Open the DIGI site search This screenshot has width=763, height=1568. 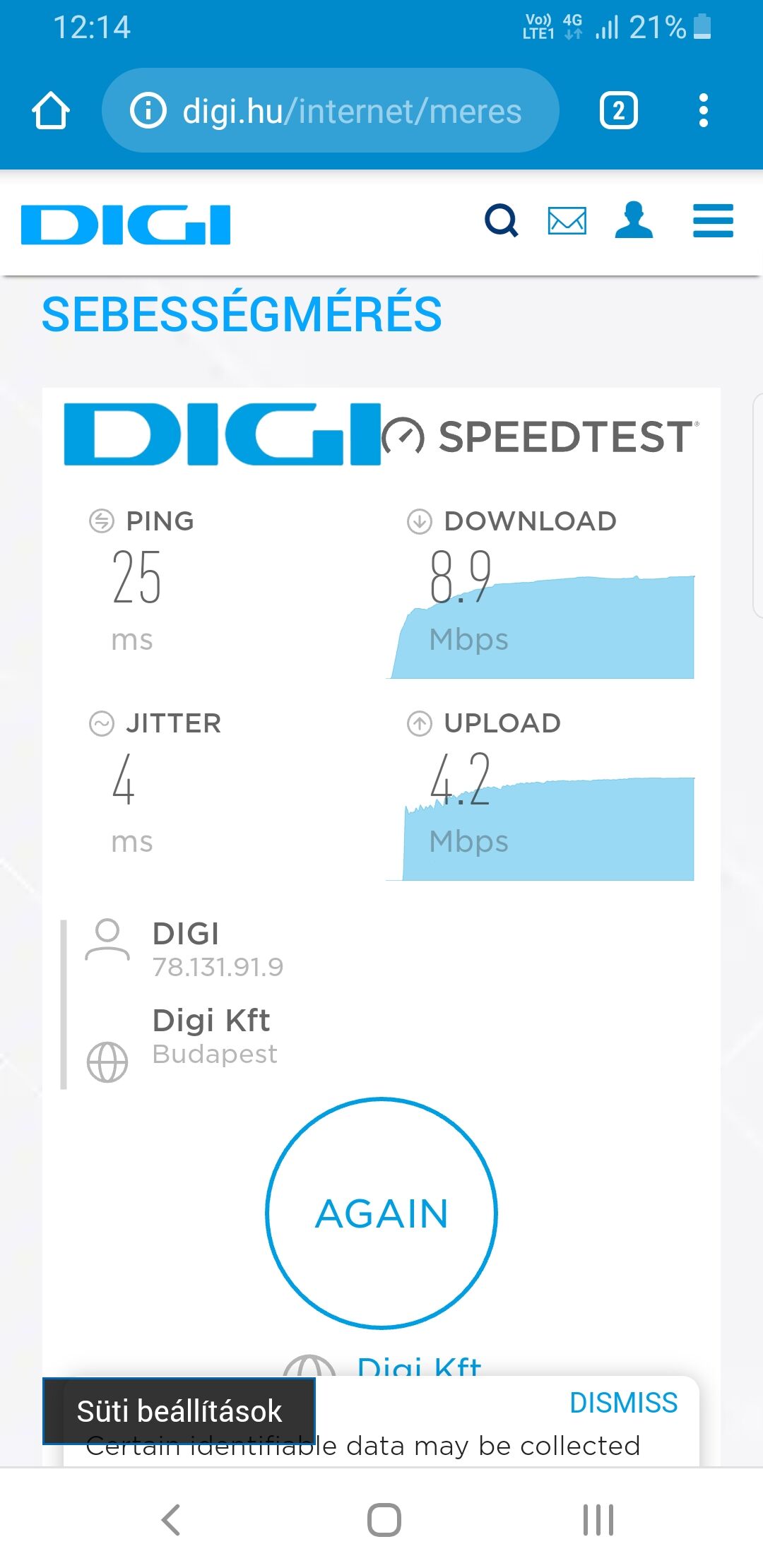click(x=502, y=221)
